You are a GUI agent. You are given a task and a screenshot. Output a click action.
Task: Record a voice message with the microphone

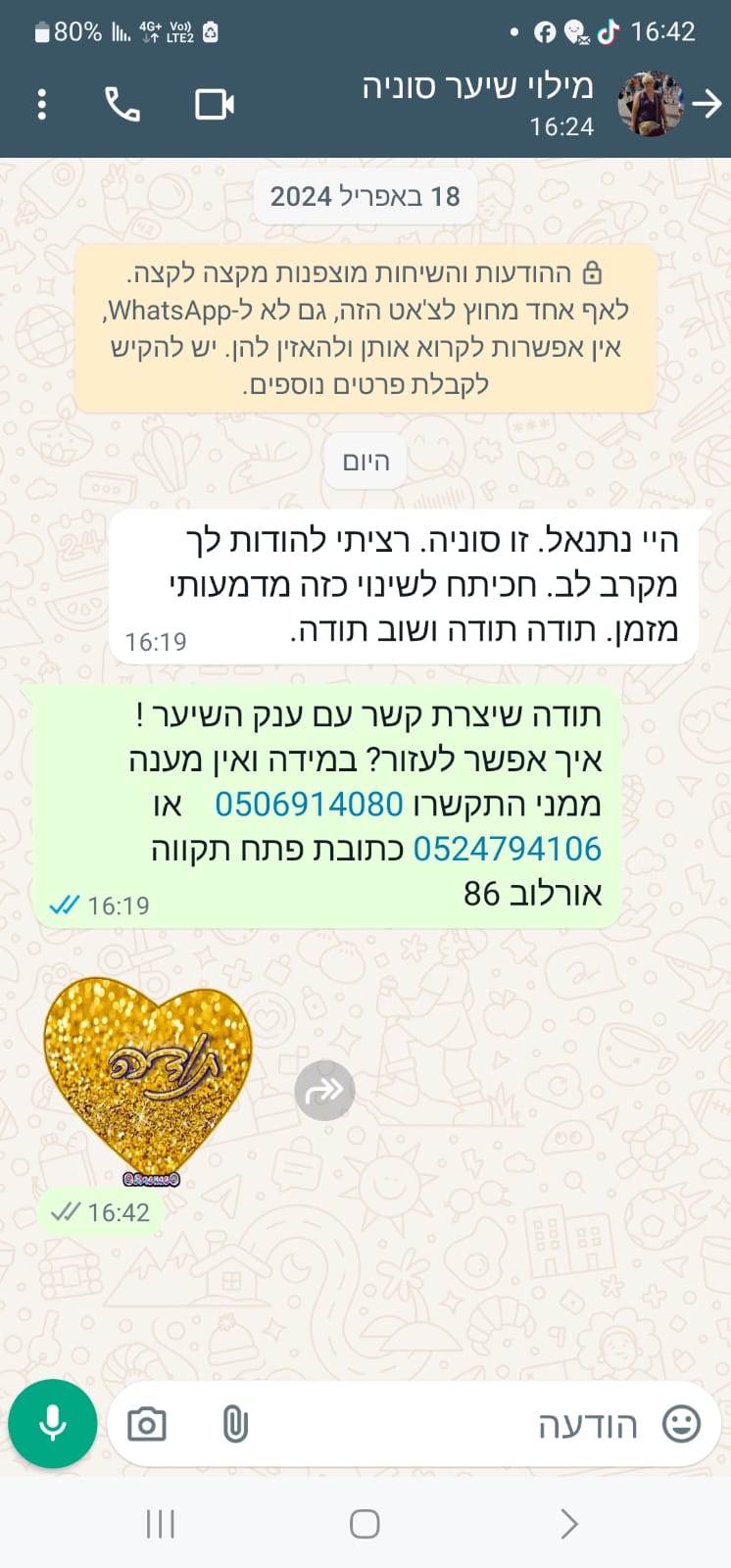53,1423
